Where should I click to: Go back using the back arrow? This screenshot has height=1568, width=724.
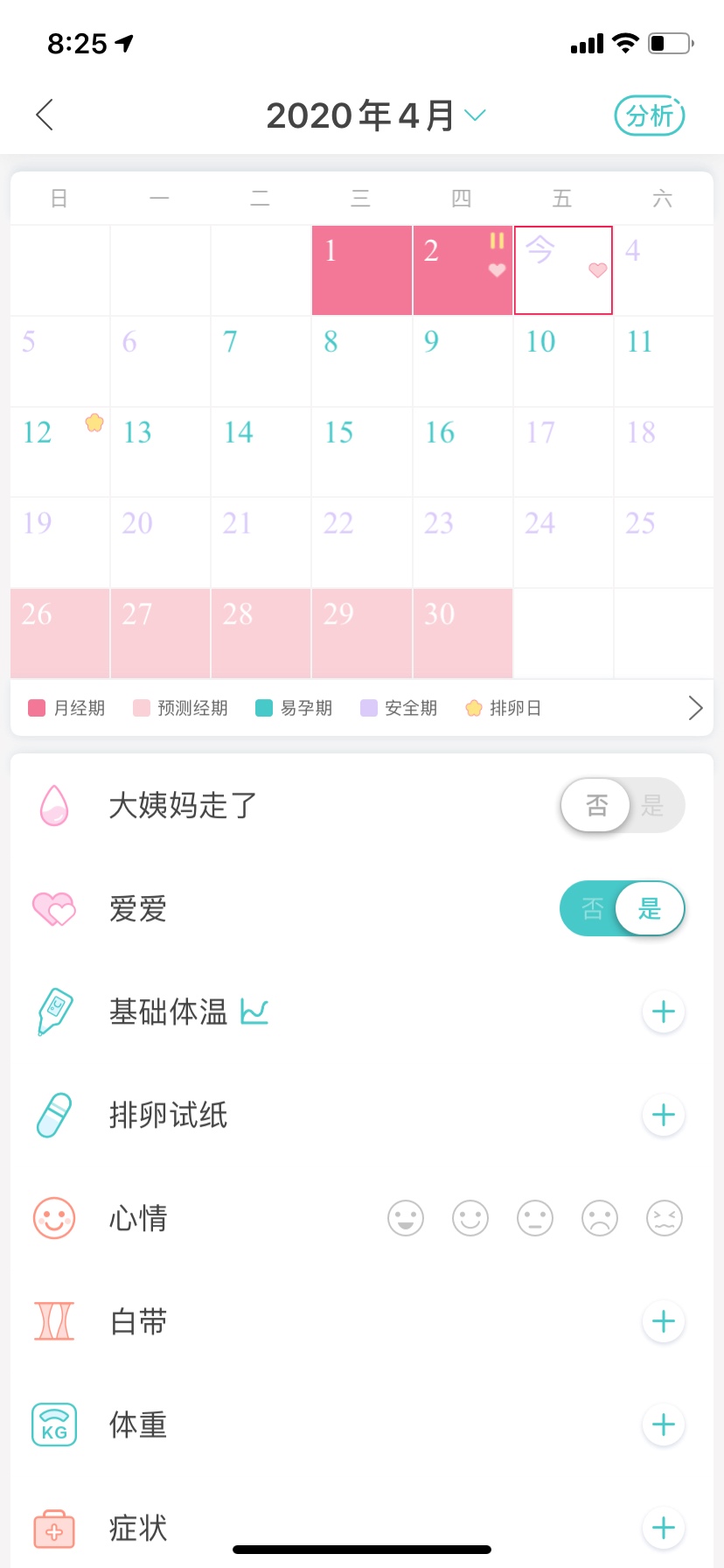(45, 115)
